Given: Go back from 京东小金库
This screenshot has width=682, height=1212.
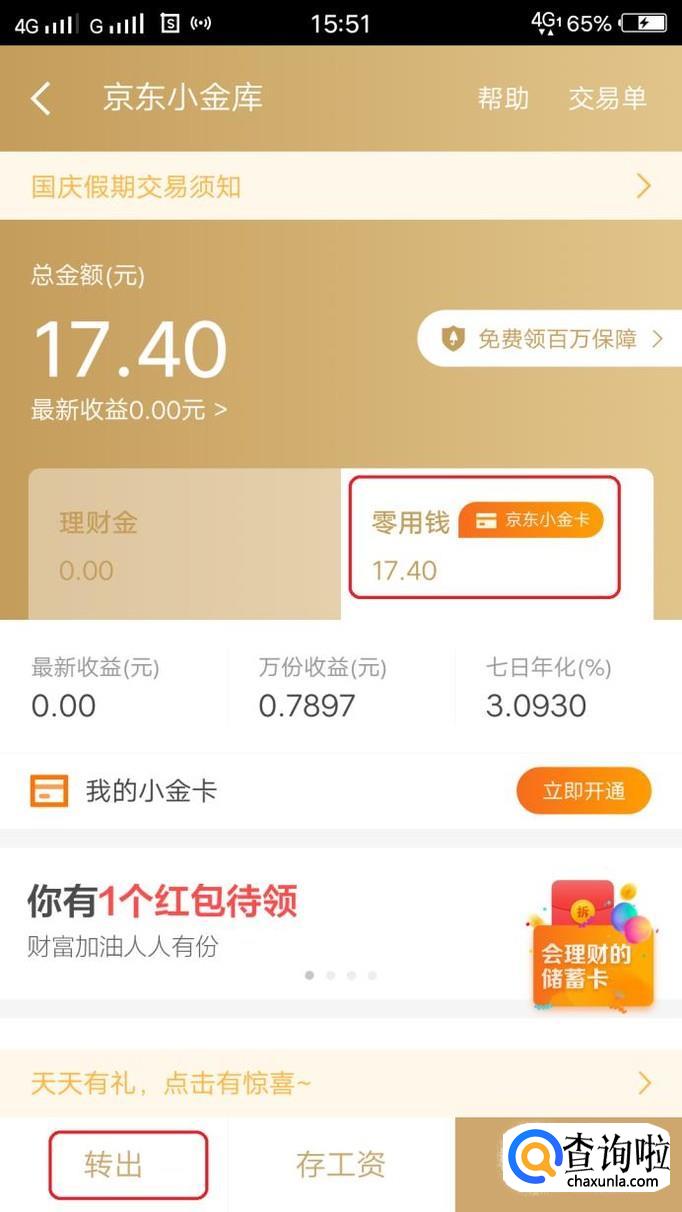Looking at the screenshot, I should (41, 99).
